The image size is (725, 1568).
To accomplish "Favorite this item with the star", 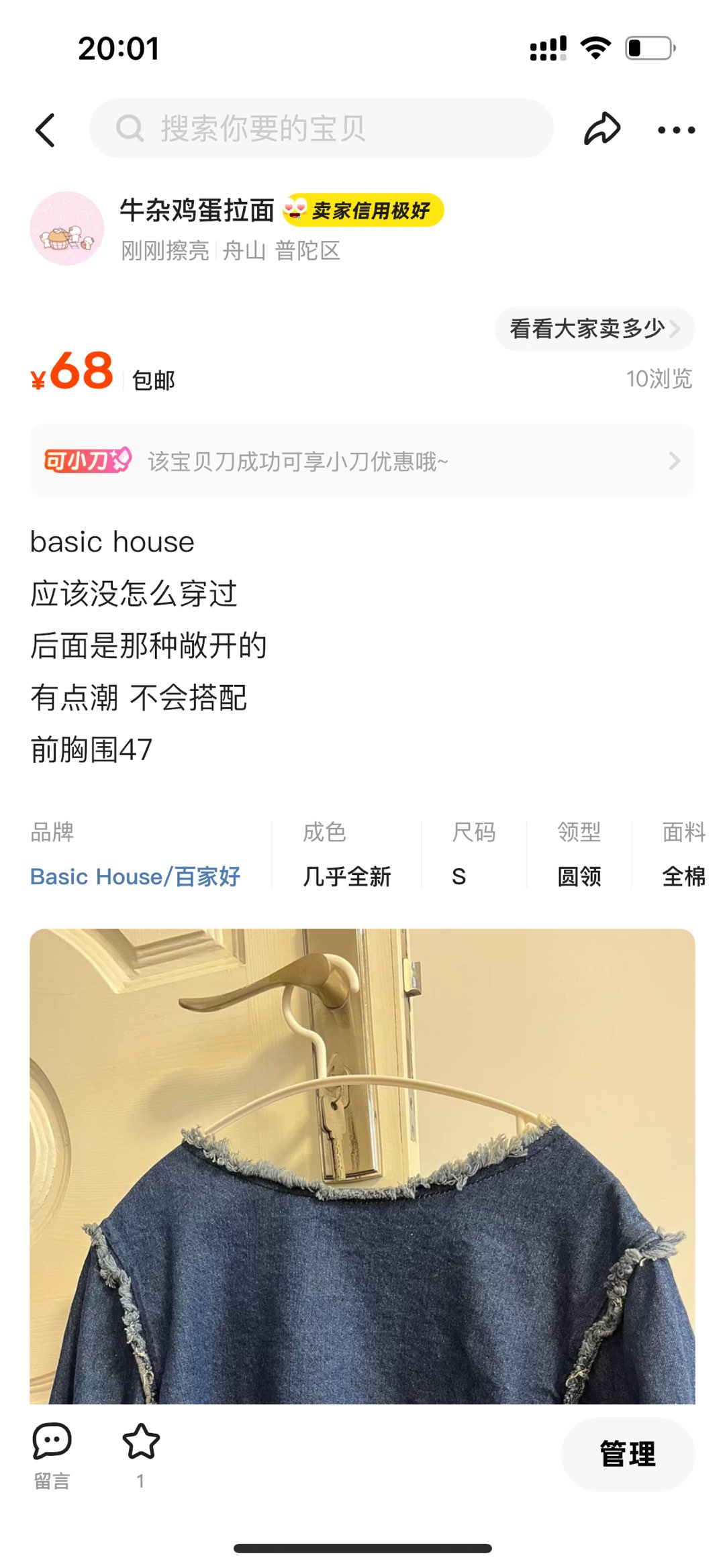I will [141, 1443].
